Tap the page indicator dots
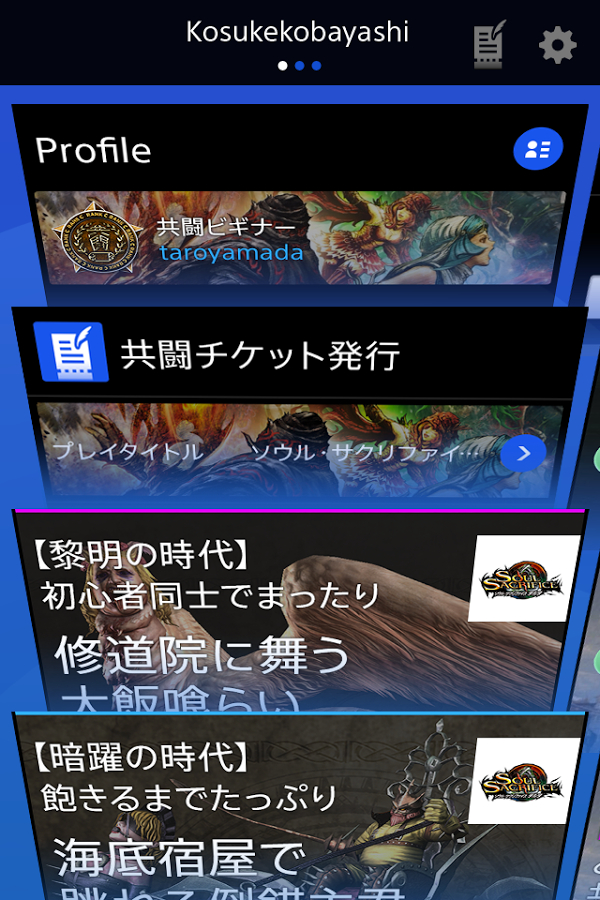This screenshot has width=600, height=900. pos(299,66)
